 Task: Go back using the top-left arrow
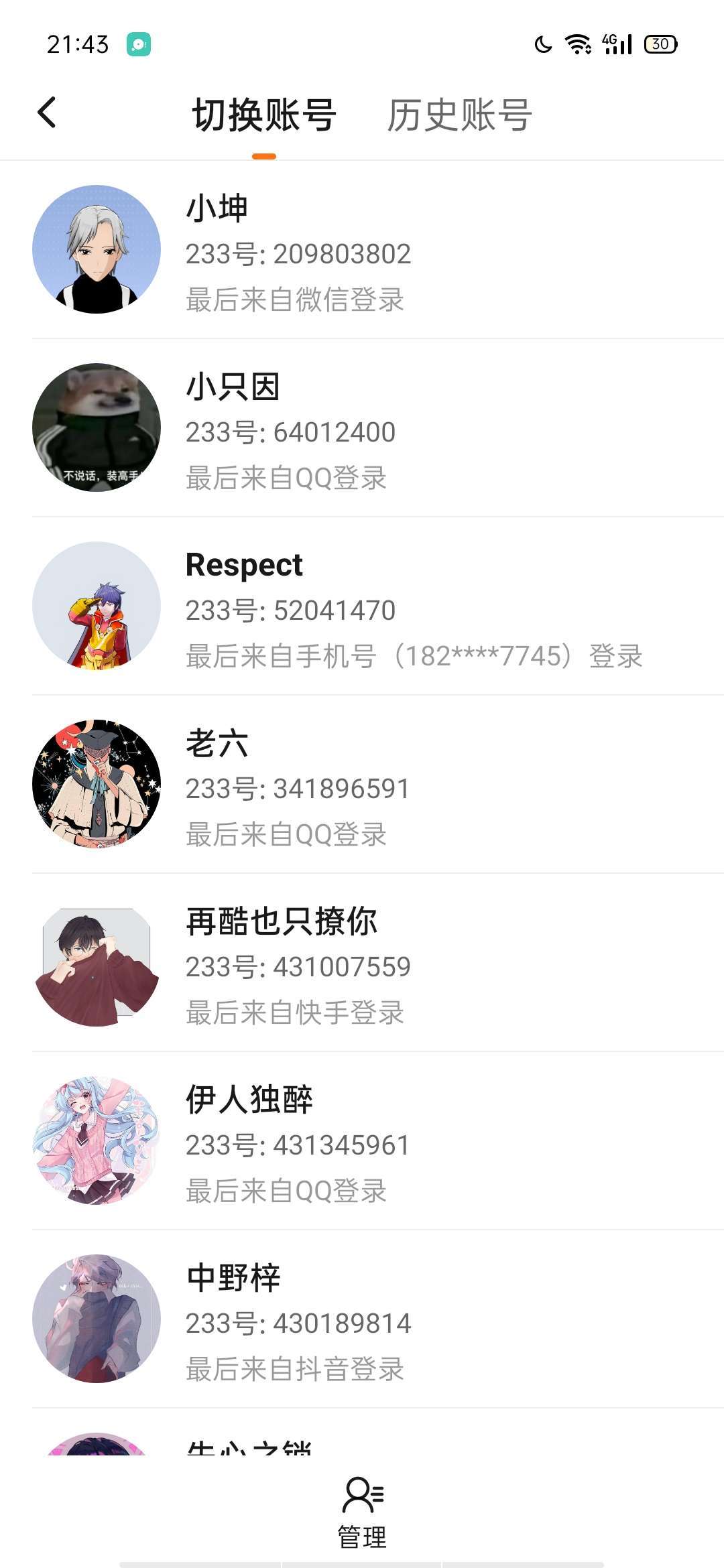coord(47,113)
